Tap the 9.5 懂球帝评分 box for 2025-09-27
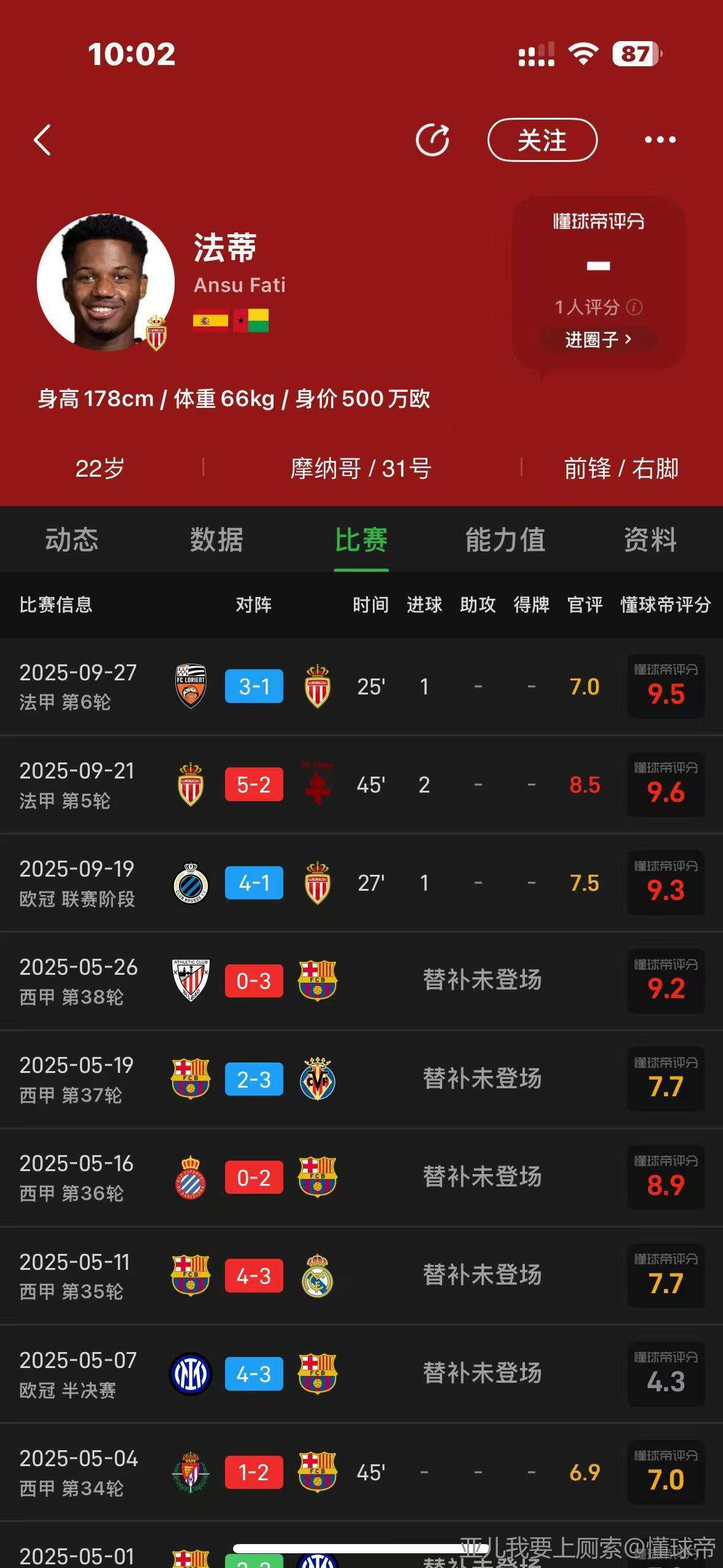This screenshot has width=723, height=1568. coord(666,686)
